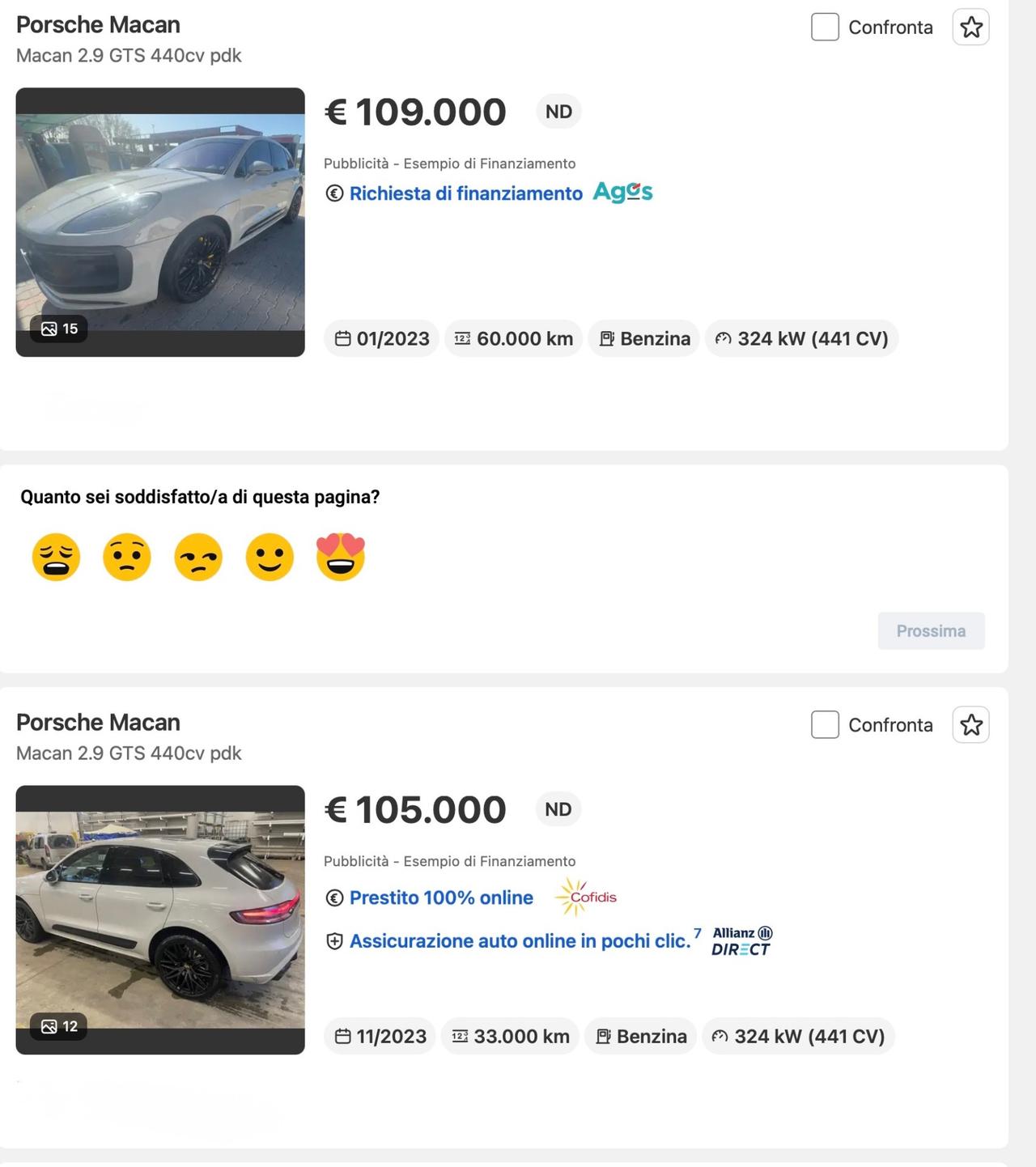Select the smiling face emoji rating
The width and height of the screenshot is (1036, 1167).
270,556
